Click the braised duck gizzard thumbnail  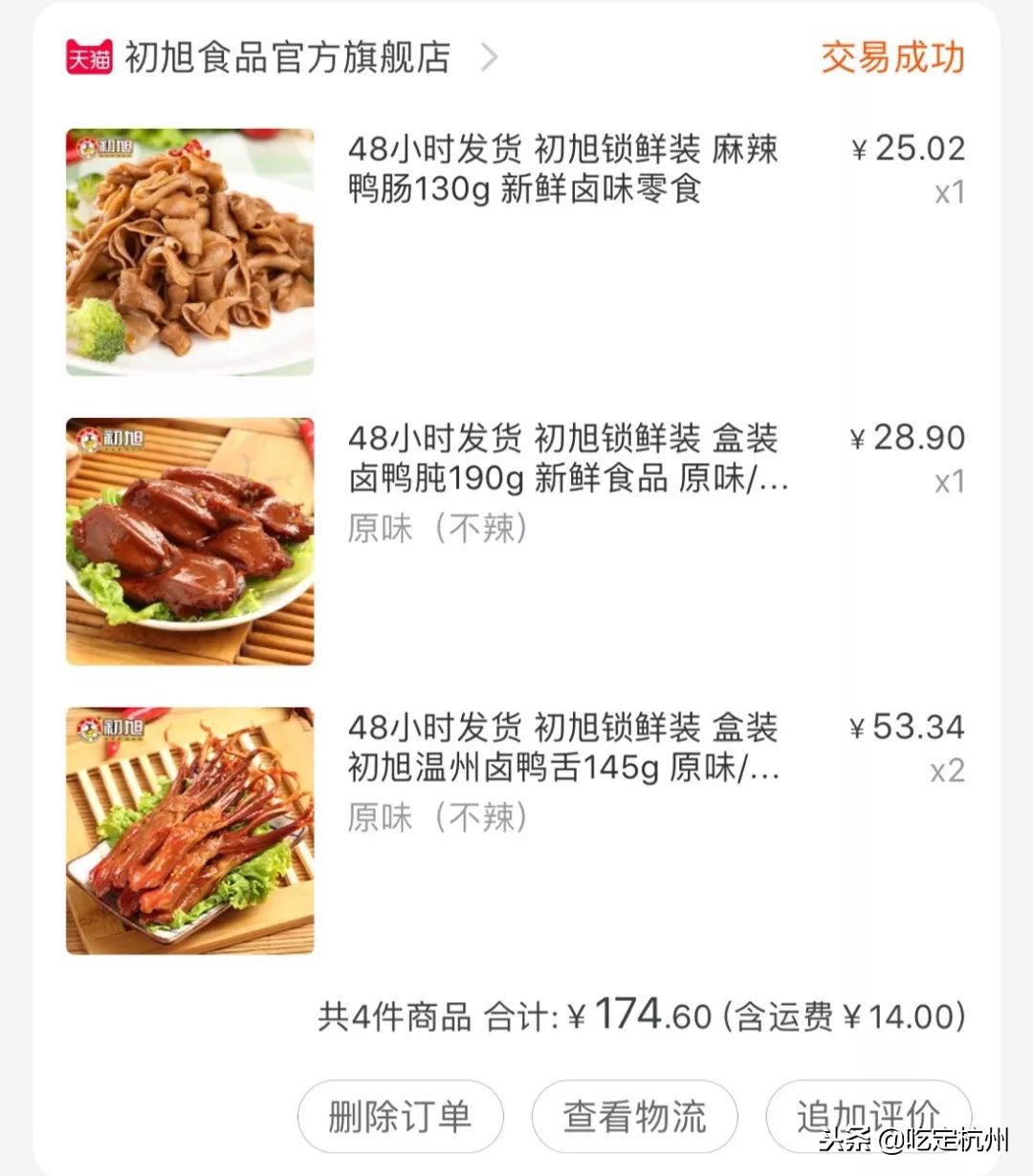coord(189,540)
